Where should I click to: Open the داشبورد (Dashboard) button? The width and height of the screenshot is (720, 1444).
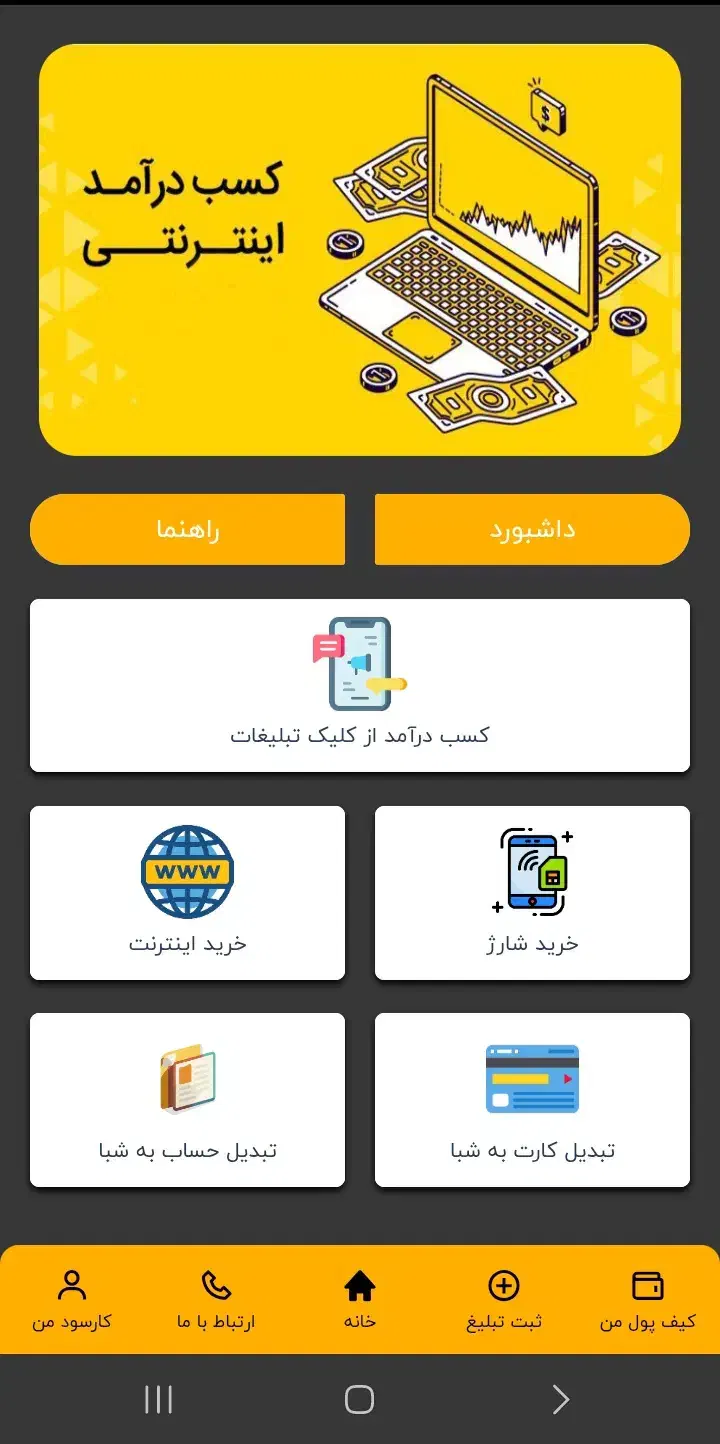(532, 529)
